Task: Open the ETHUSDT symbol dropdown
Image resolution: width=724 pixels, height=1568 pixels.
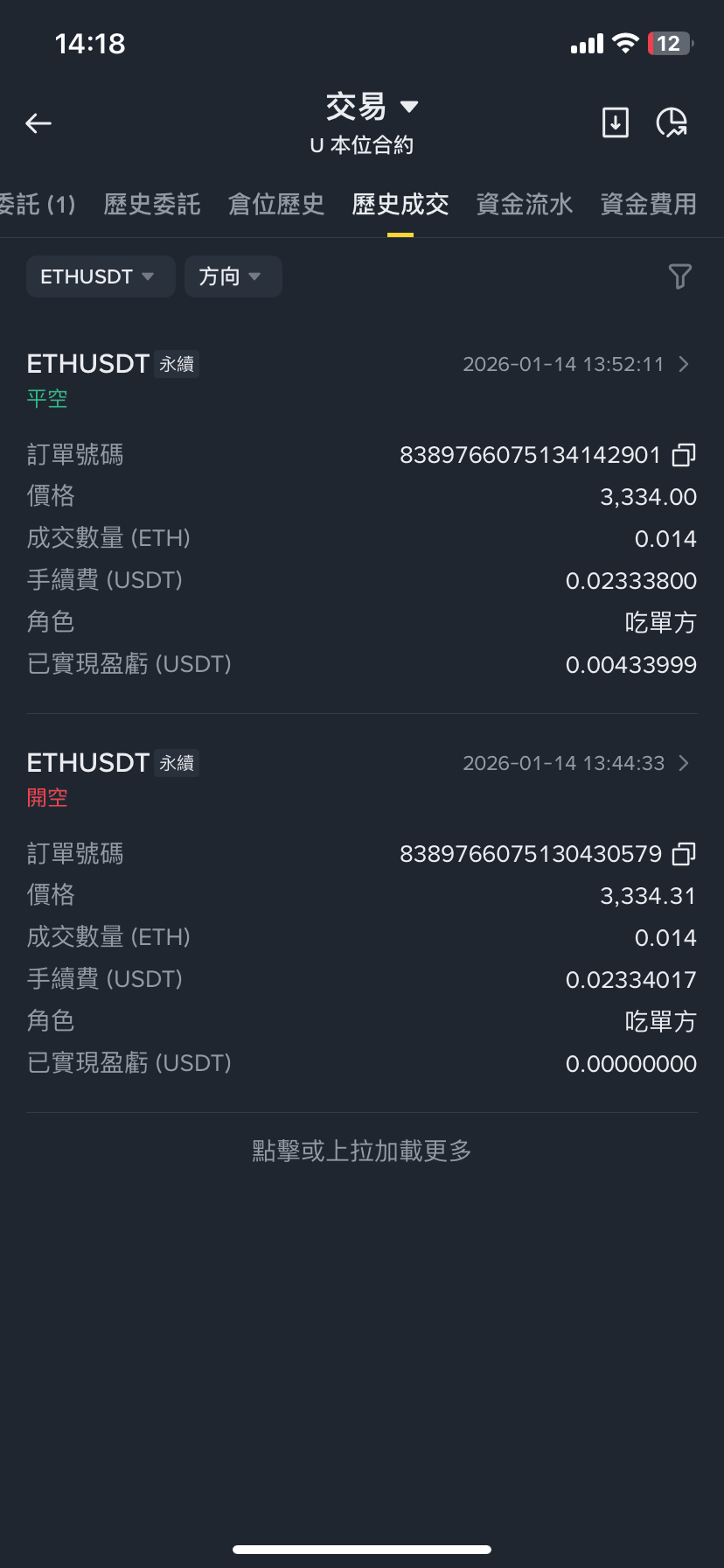Action: click(101, 276)
